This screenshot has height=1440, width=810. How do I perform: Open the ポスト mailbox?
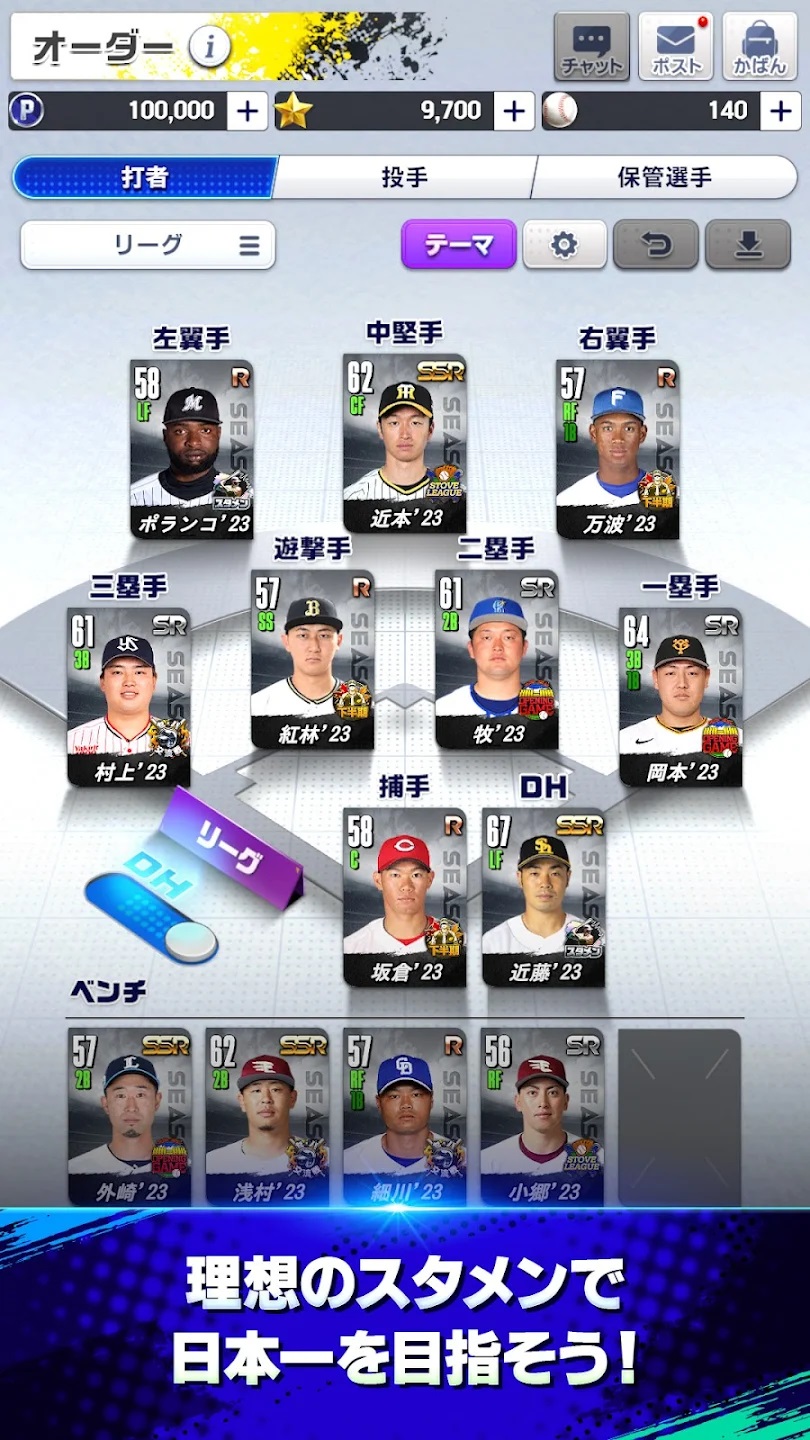676,46
